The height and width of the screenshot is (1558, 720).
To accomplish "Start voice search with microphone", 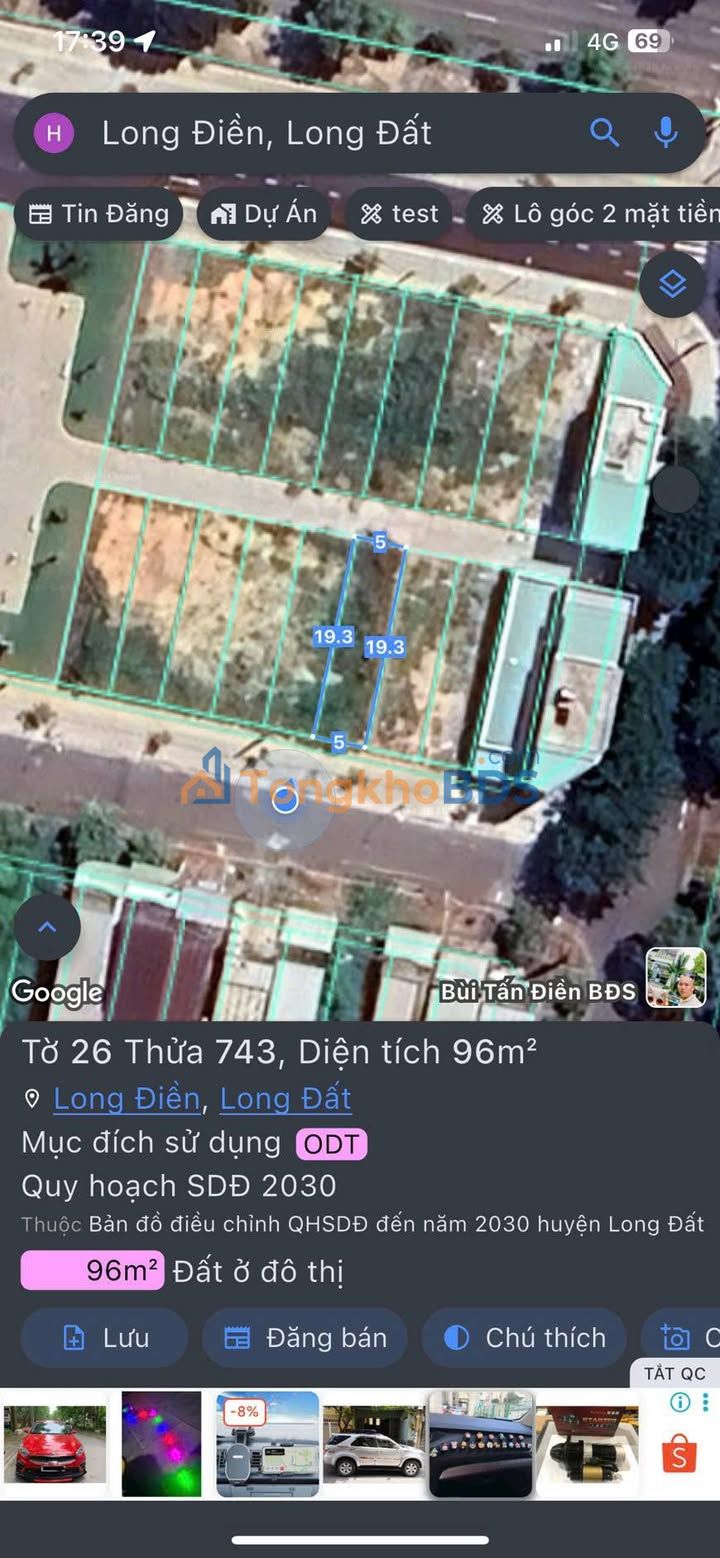I will point(666,132).
